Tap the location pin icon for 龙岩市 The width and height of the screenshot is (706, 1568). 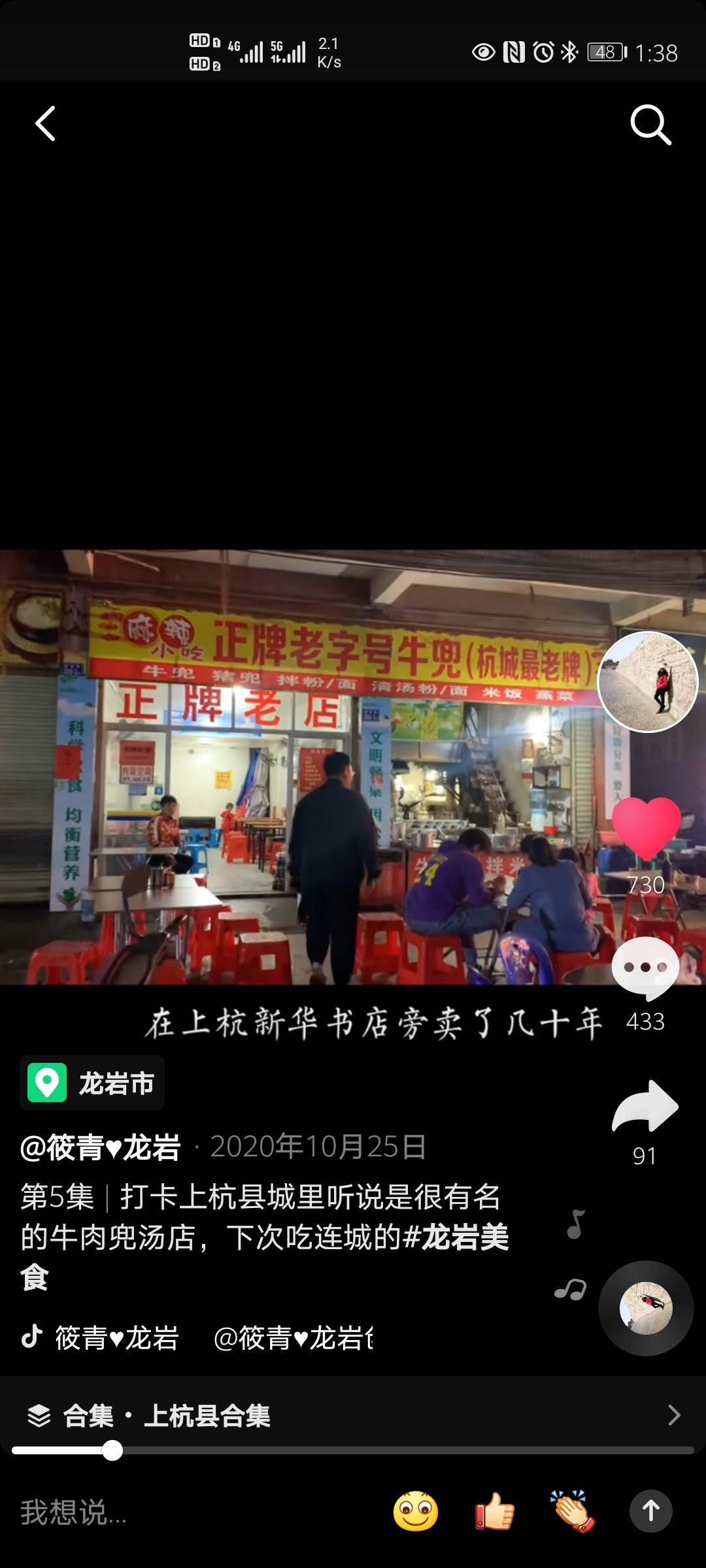[x=46, y=1083]
